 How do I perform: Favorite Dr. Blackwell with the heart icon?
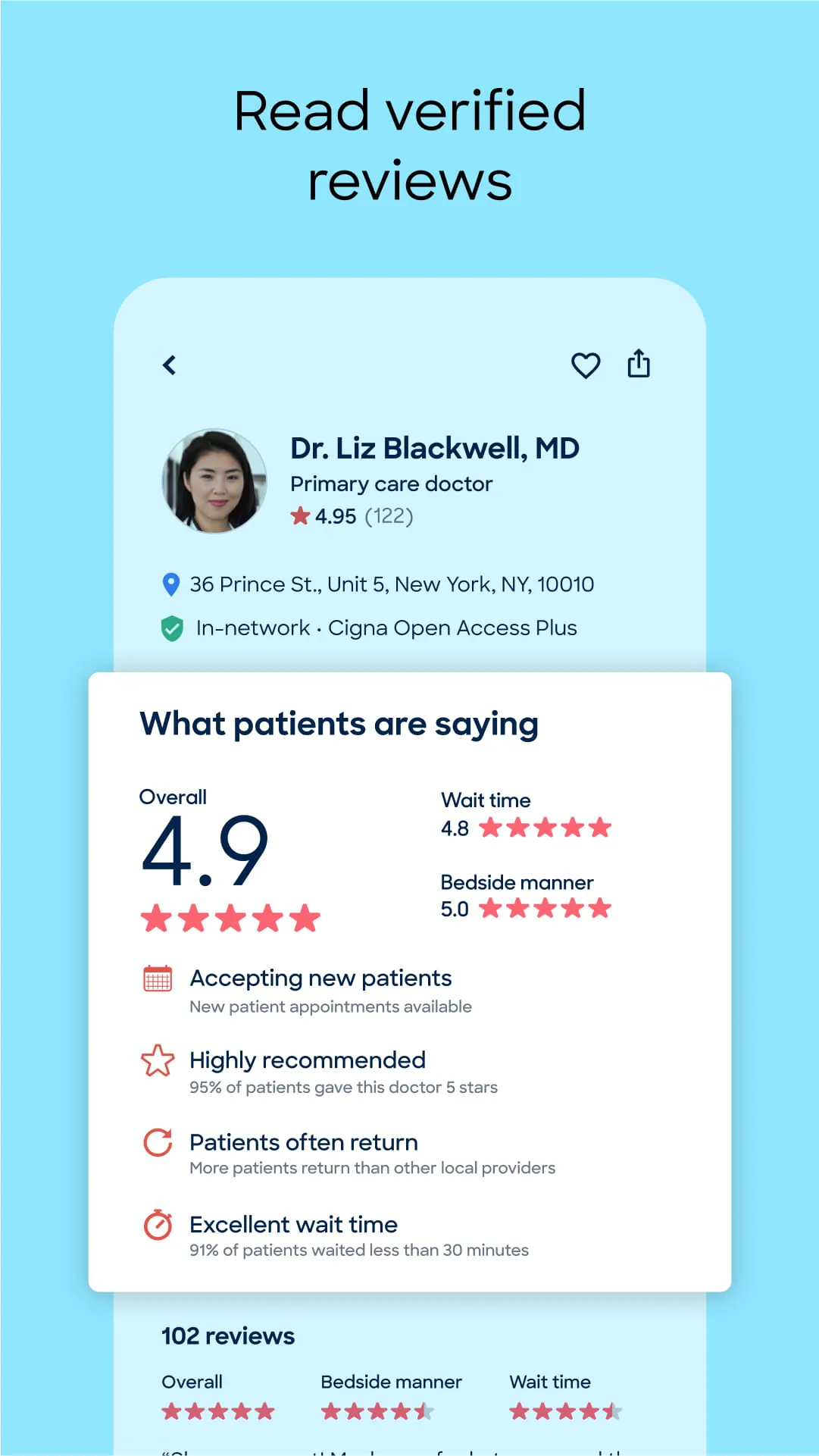pos(586,365)
